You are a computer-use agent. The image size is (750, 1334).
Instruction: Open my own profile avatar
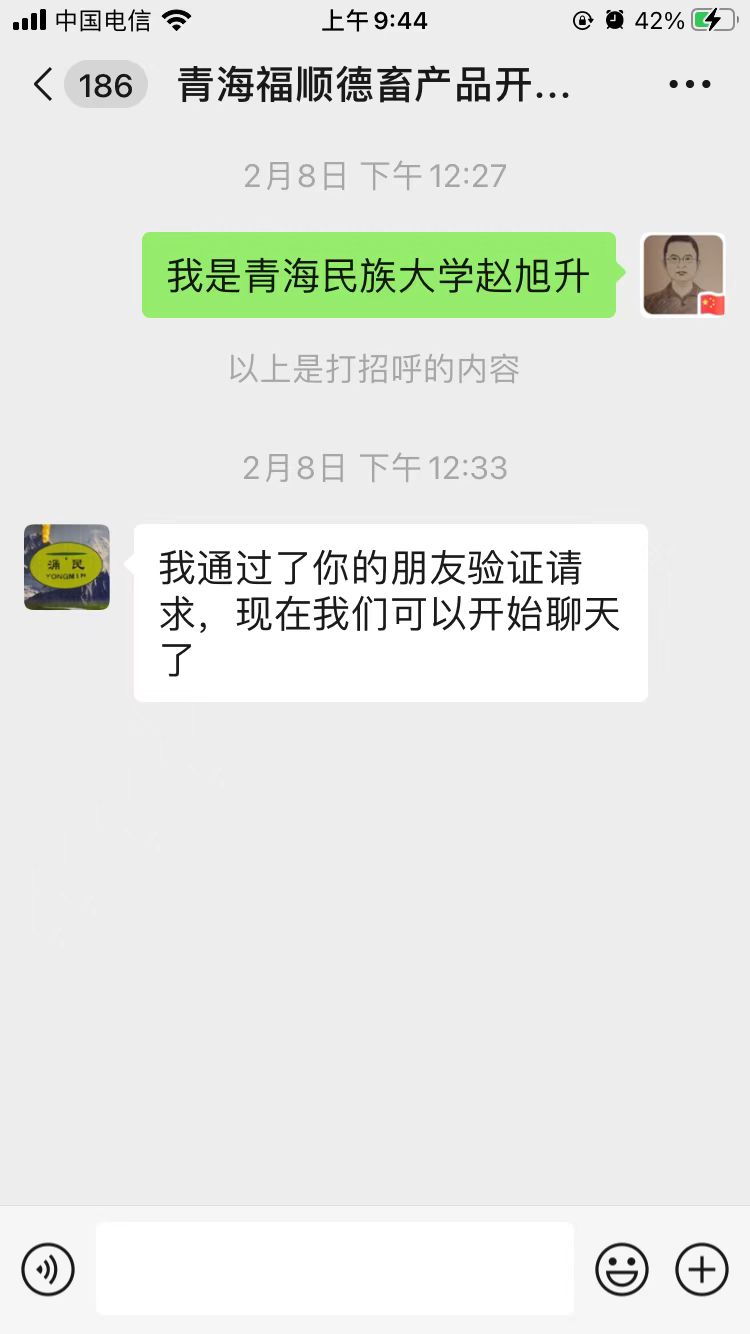683,275
